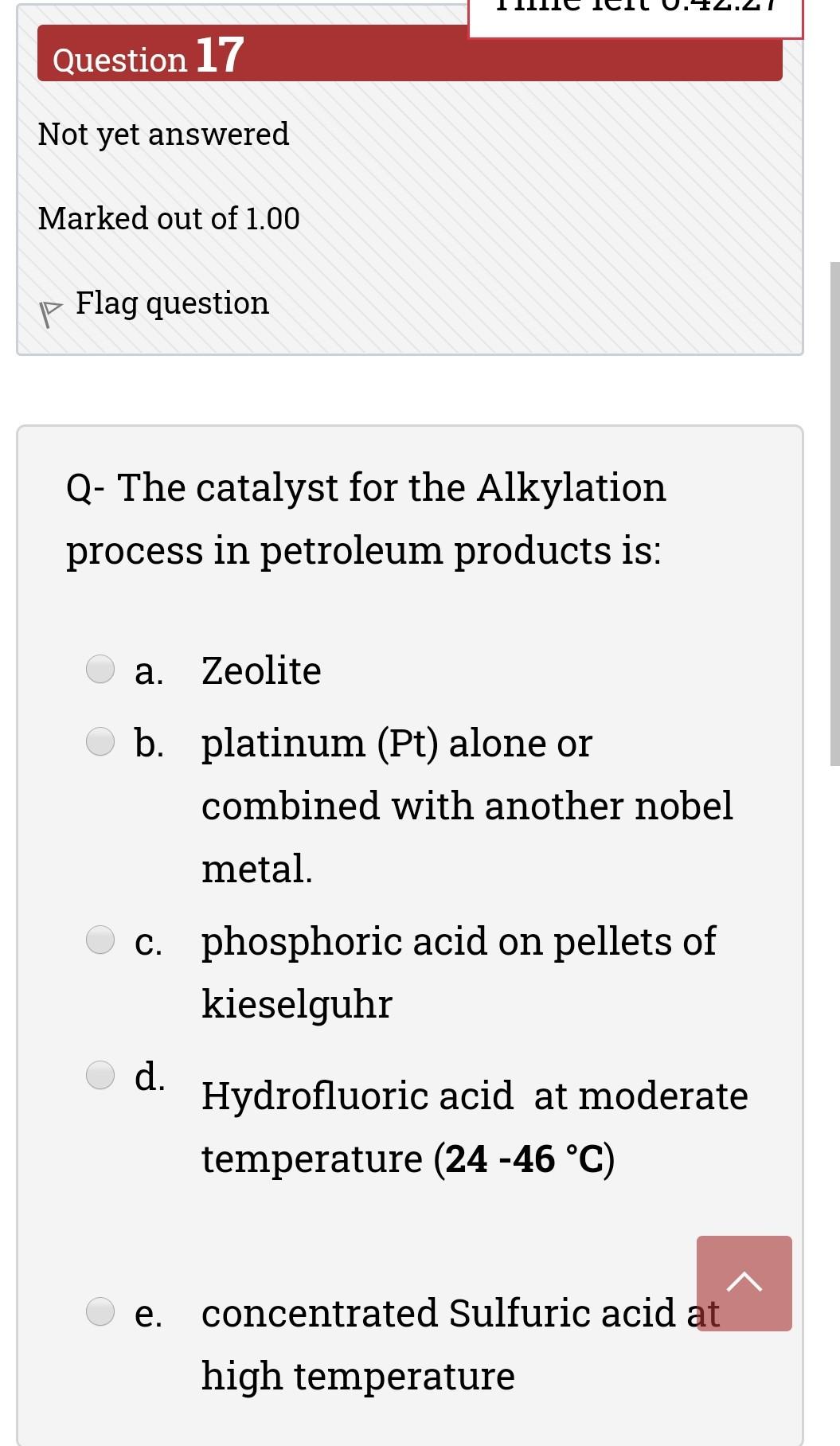
Task: Choose option e. concentrated Sulfuric acid
Action: [x=100, y=1311]
